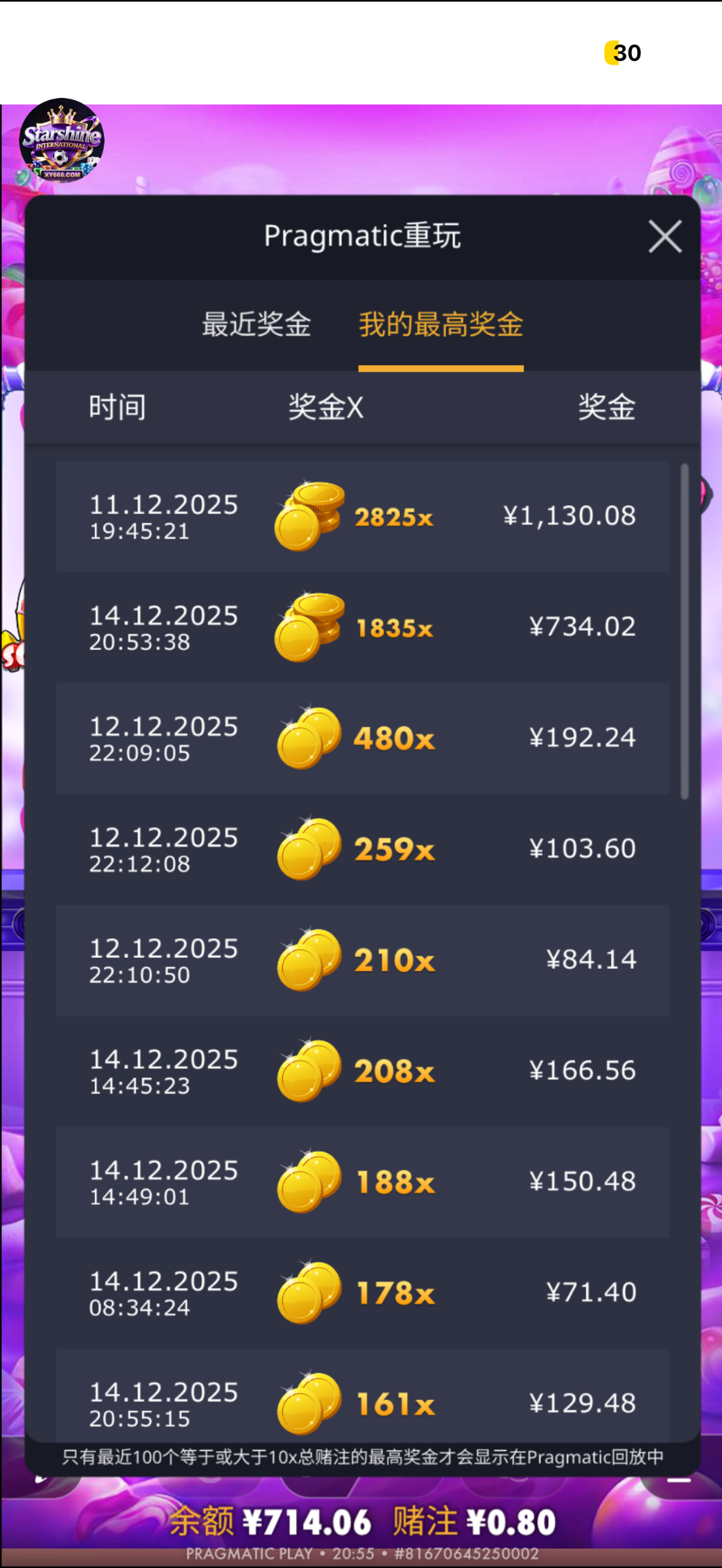722x1568 pixels.
Task: Select the 我的最高奖金 tab
Action: [x=441, y=324]
